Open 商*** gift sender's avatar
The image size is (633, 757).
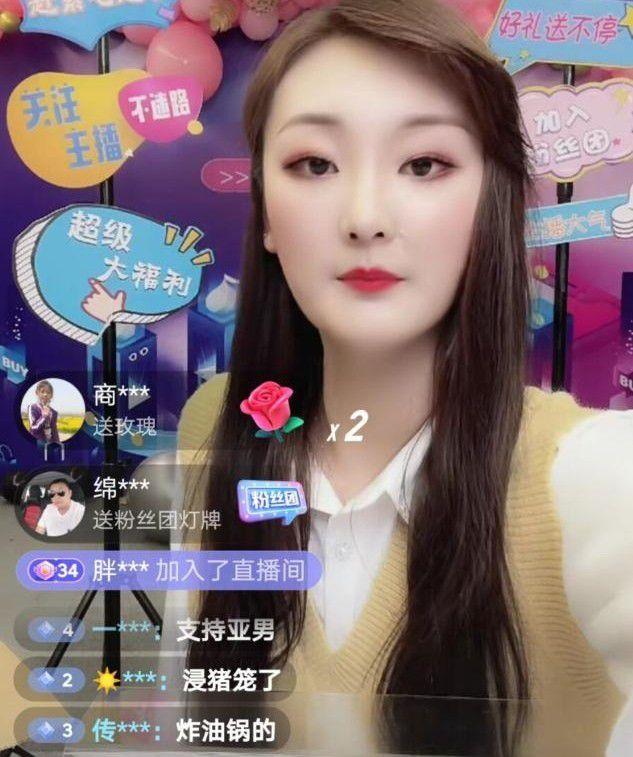point(52,410)
